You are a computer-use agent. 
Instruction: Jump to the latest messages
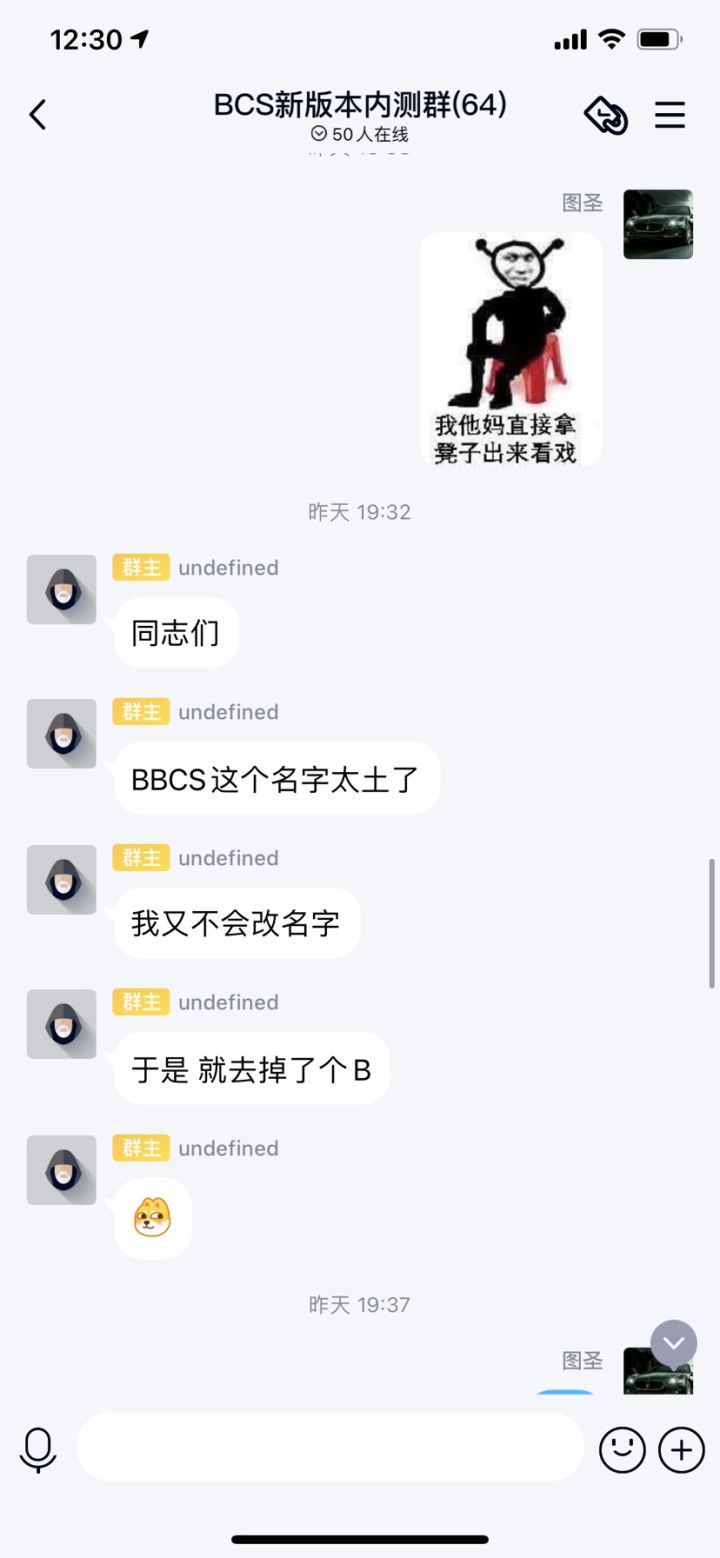(674, 1343)
